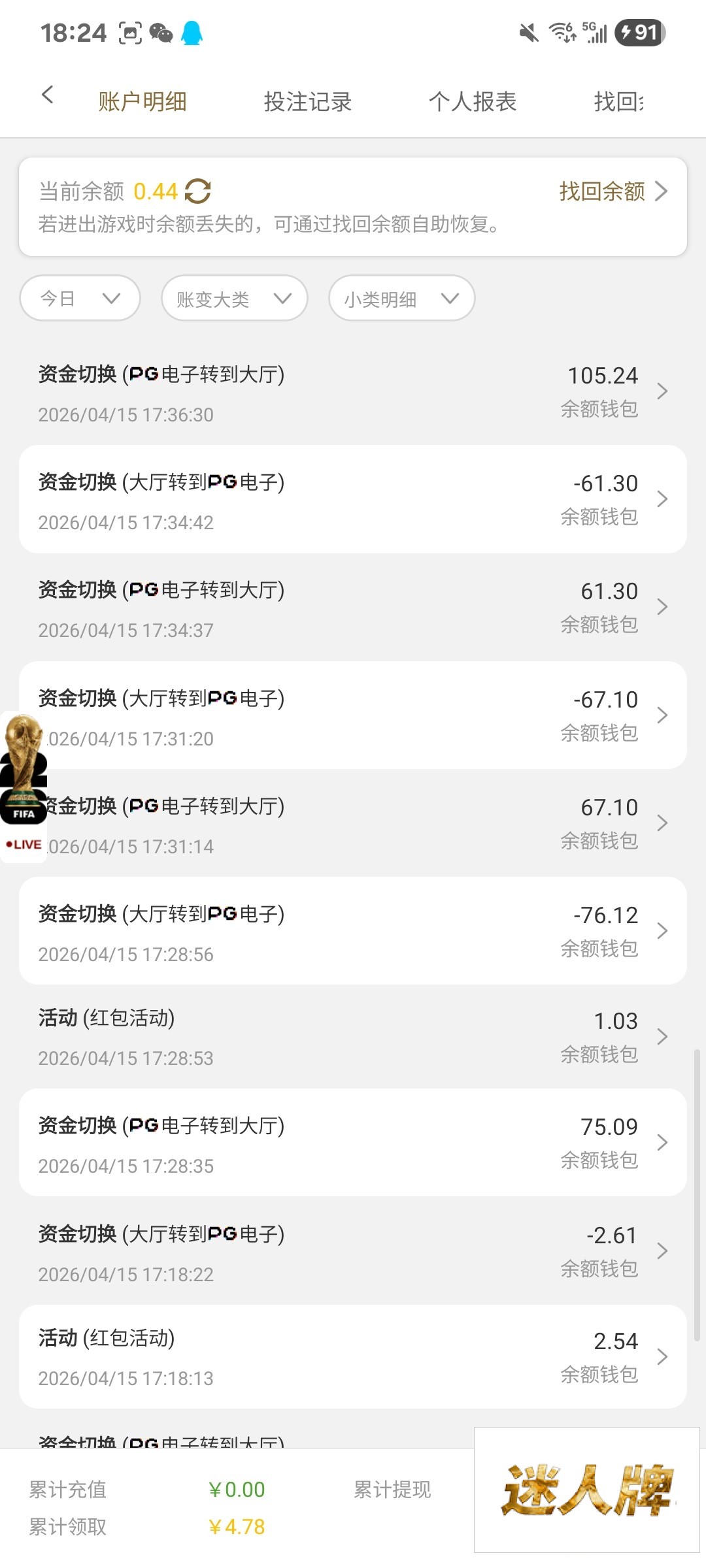Open the 2.54 红包活动 record
The image size is (706, 1568).
tap(353, 1357)
